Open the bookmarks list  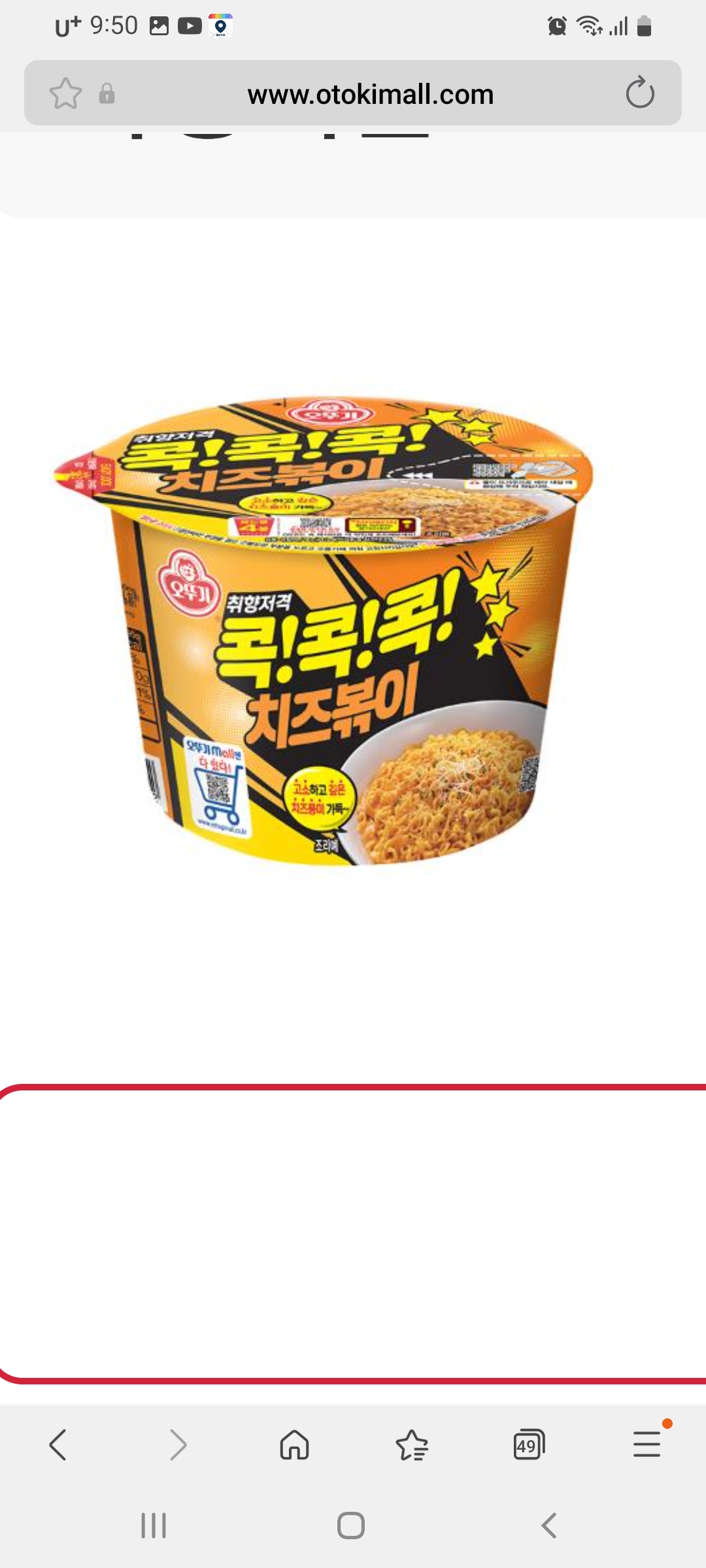[412, 1445]
